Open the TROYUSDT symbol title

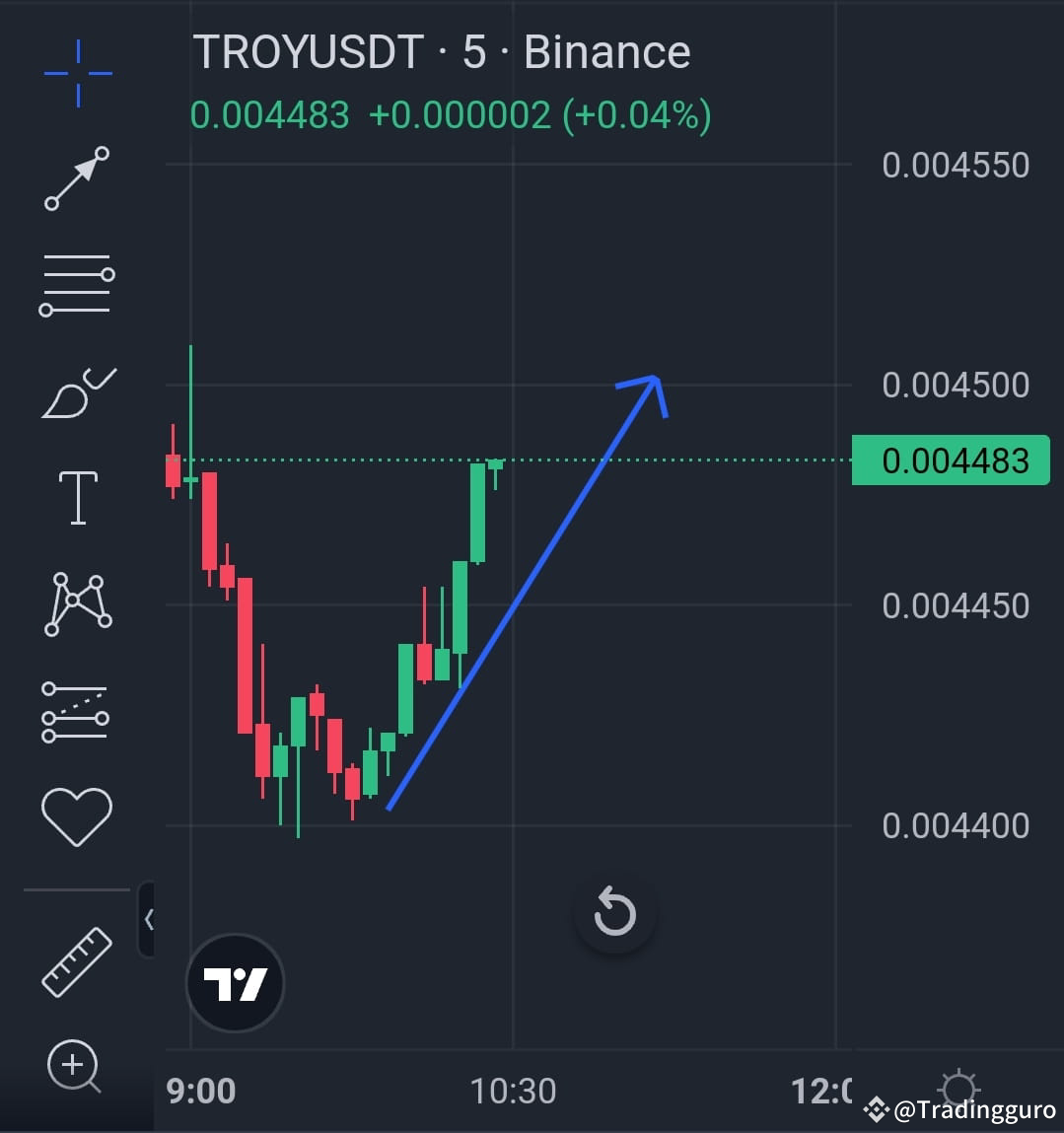[x=310, y=52]
